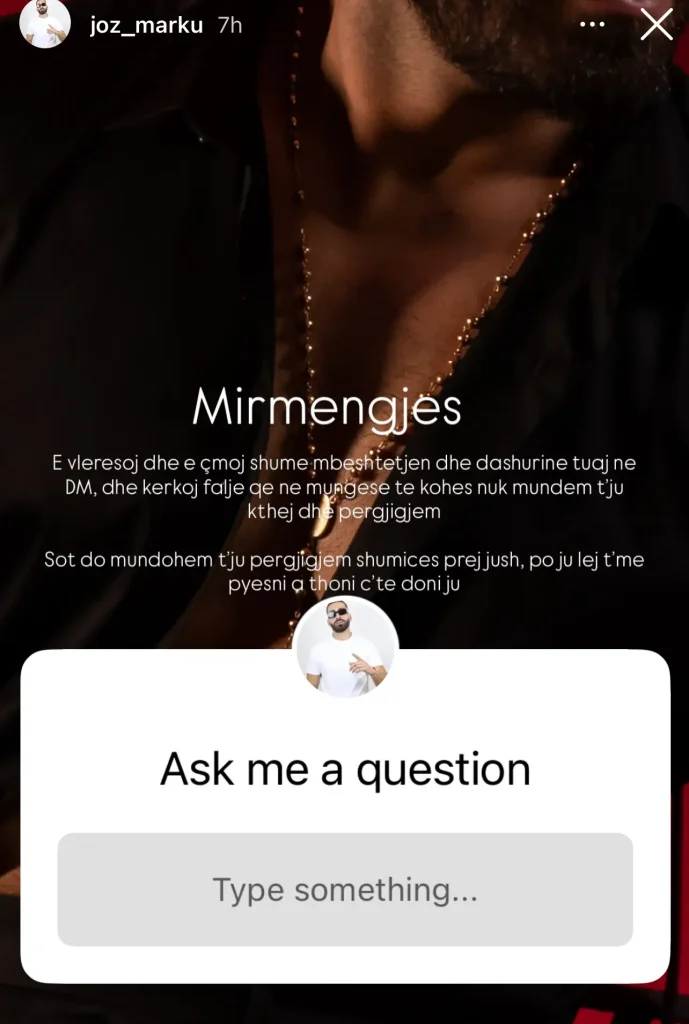Image resolution: width=689 pixels, height=1024 pixels.
Task: Tap the Type something answer field
Action: coord(345,889)
